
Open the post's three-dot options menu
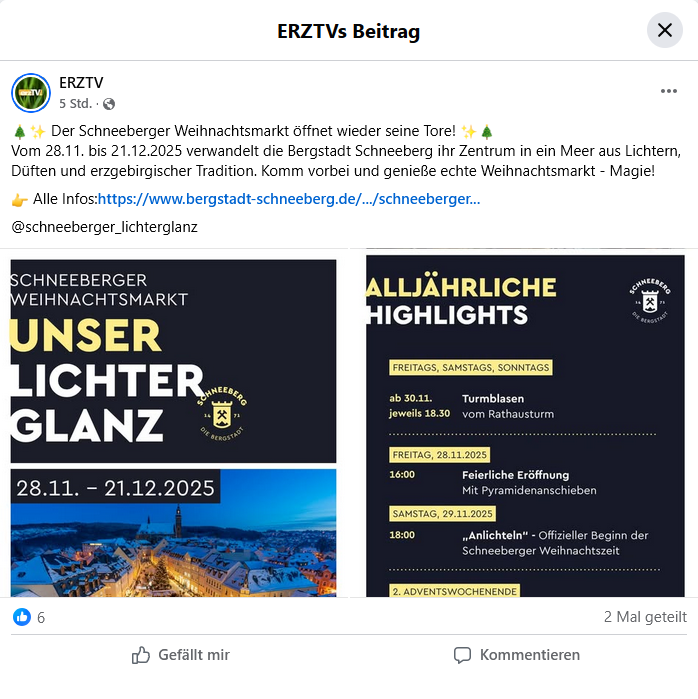point(668,91)
